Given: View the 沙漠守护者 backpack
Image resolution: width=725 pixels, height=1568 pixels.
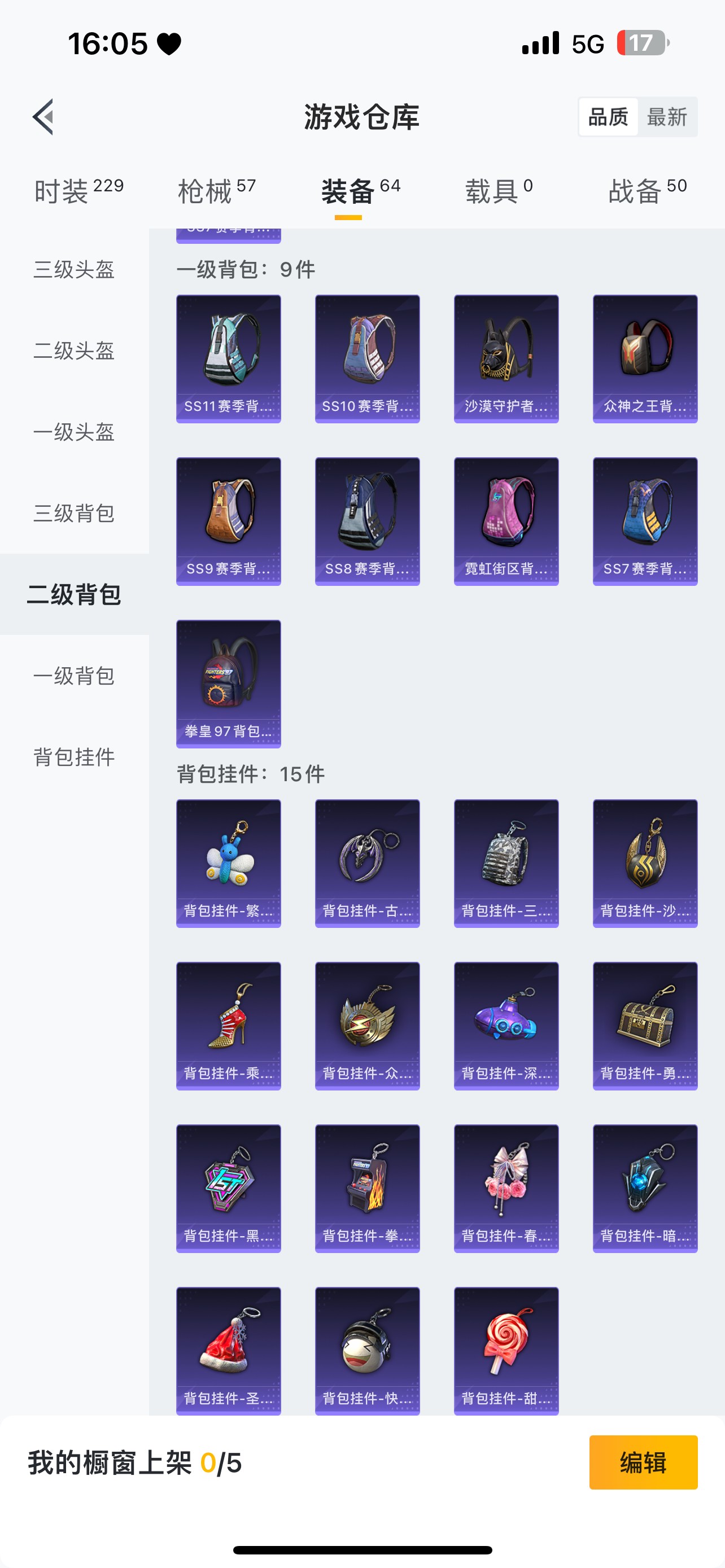Looking at the screenshot, I should click(x=506, y=358).
